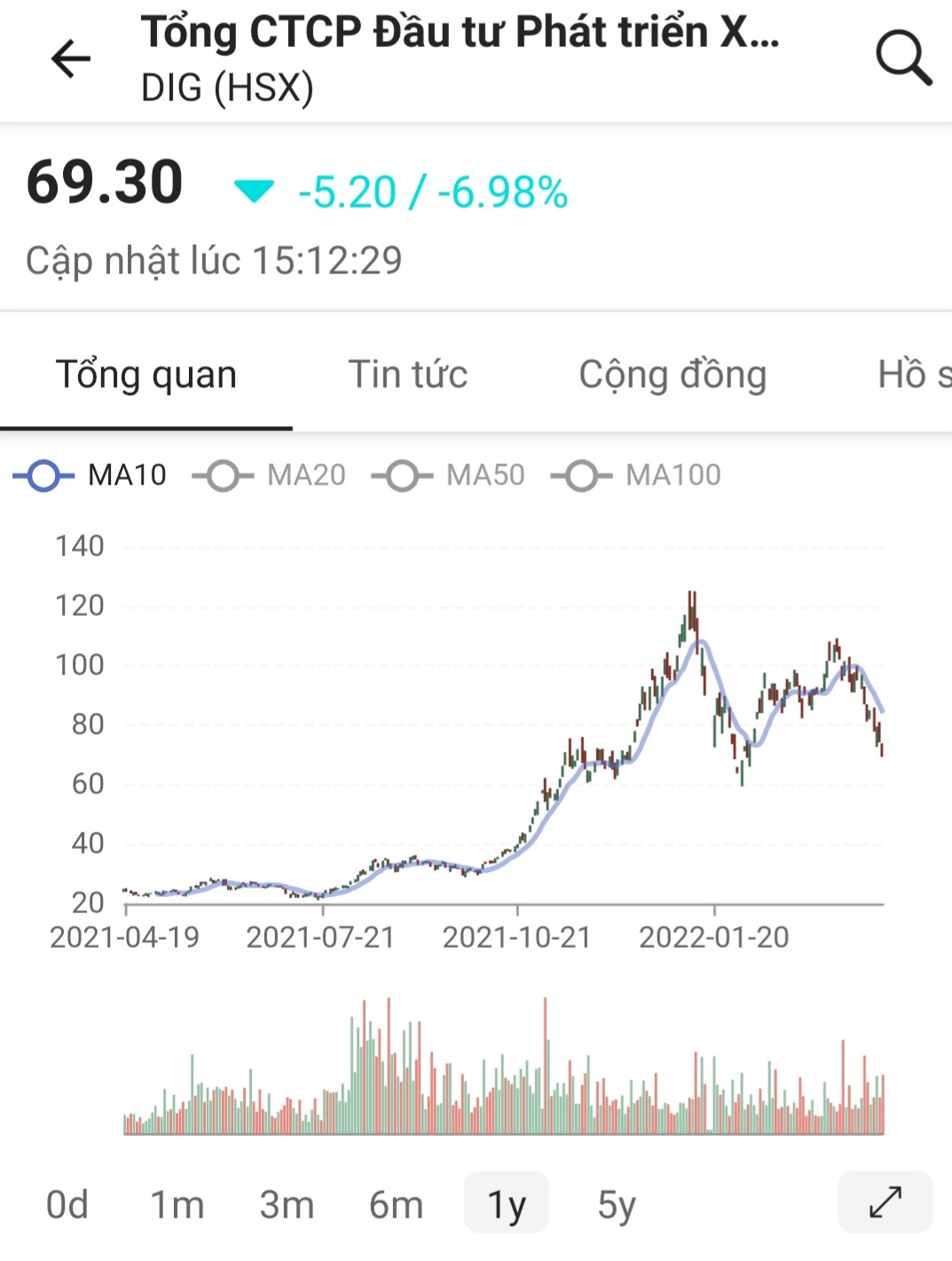Turn on the MA100 moving average line
Viewport: 952px width, 1261px height.
point(636,476)
